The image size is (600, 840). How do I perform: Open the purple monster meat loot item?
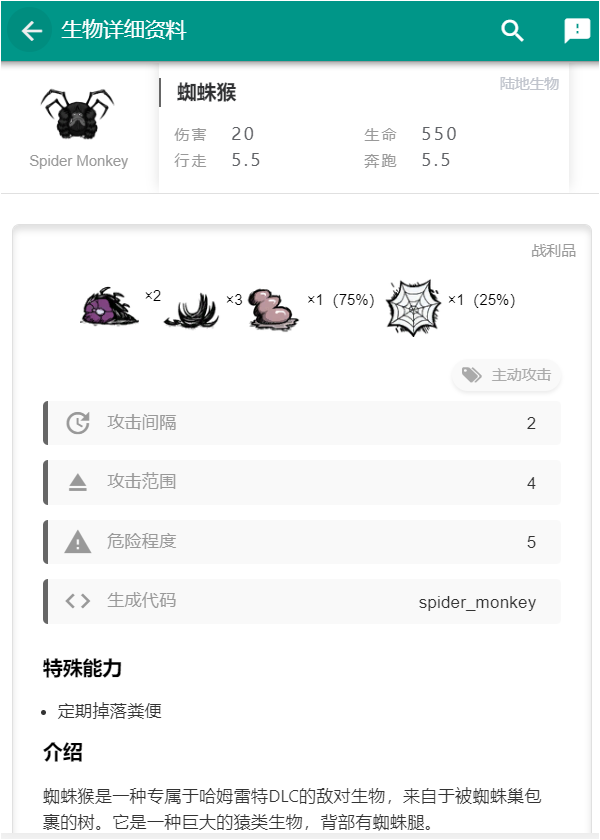click(x=110, y=307)
